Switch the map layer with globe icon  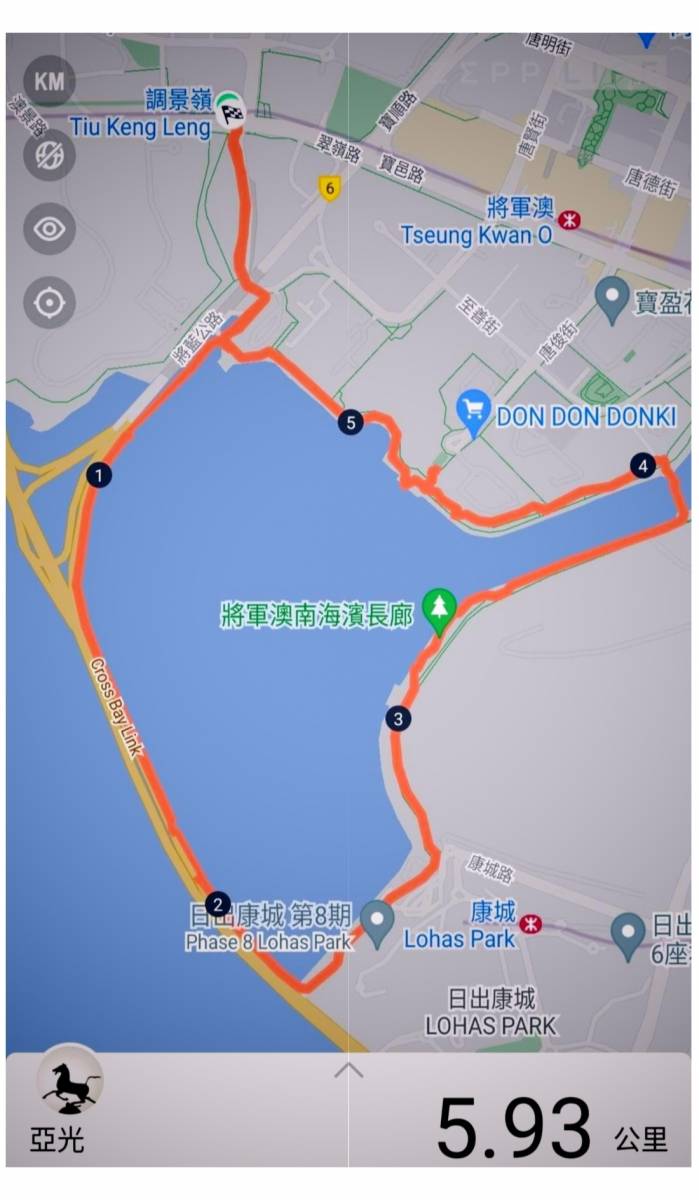49,155
